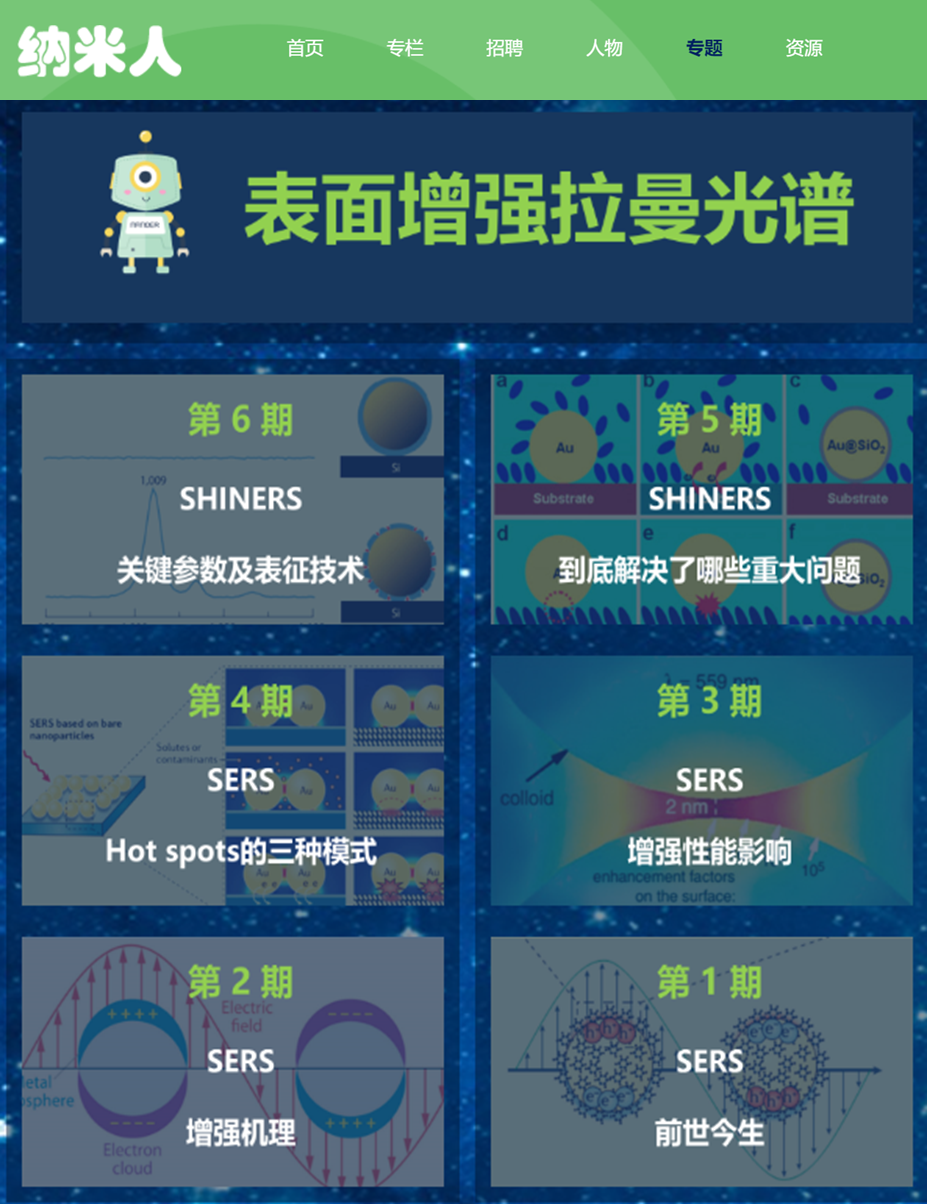Open 第3期 SERS 增强性能影响
This screenshot has height=1204, width=927.
click(702, 780)
